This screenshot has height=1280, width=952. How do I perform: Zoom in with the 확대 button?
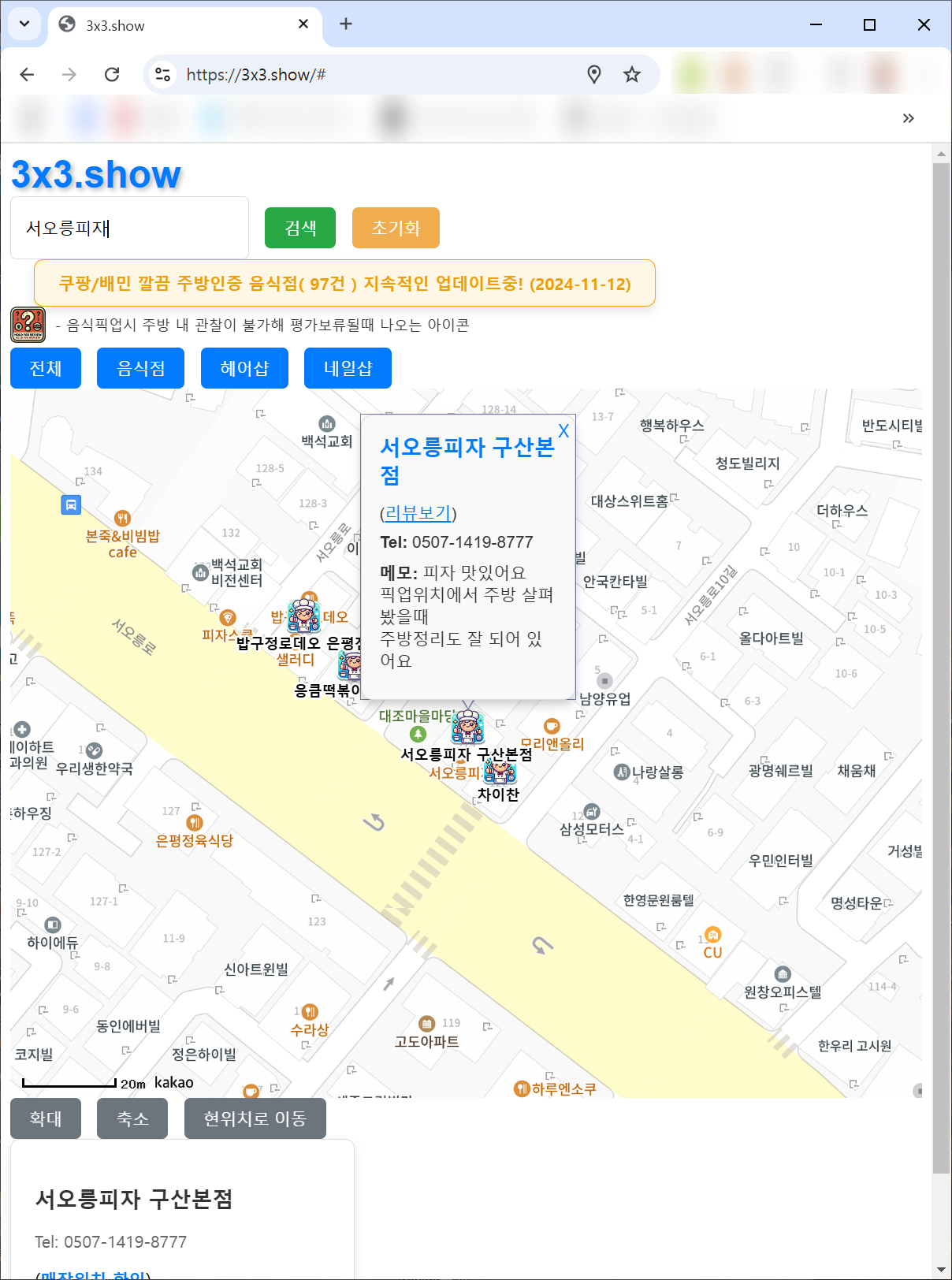point(46,1118)
